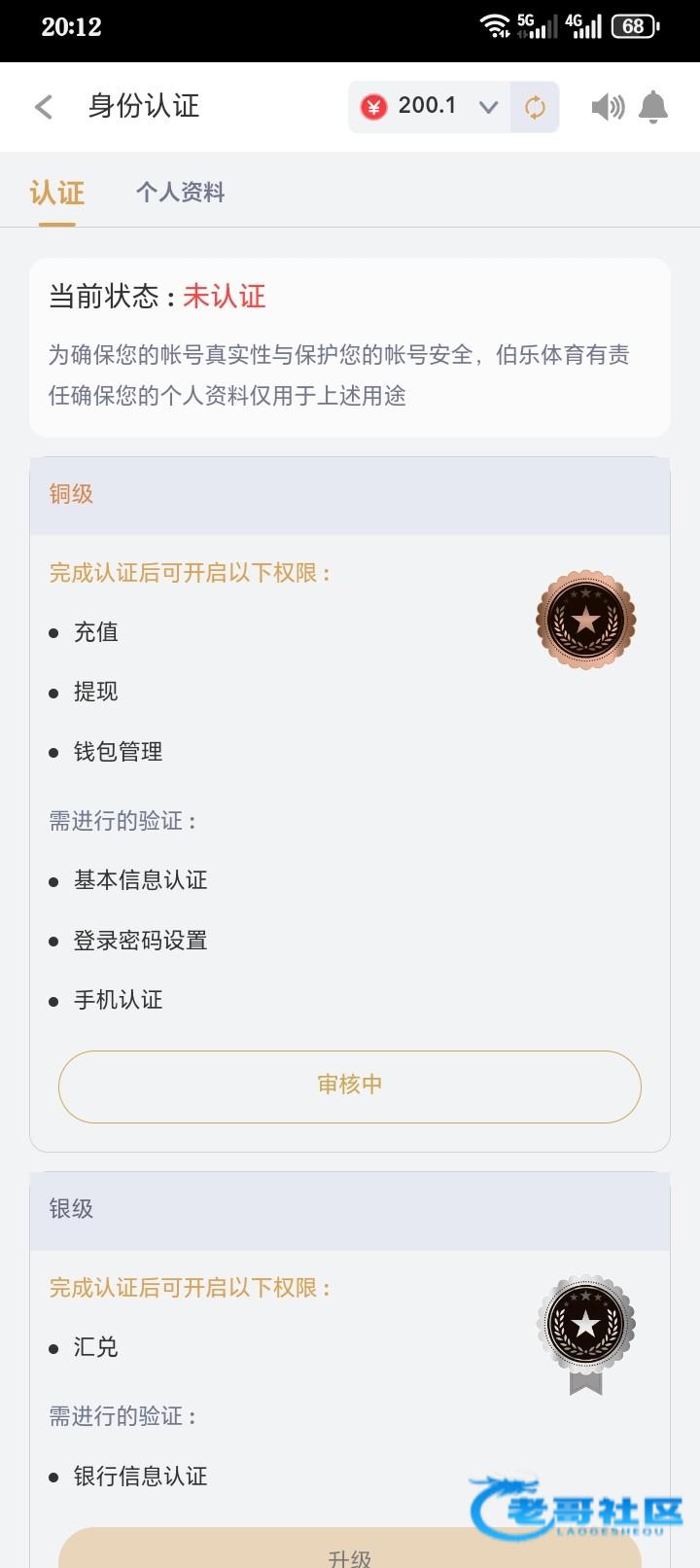Select the 认证 tab
The width and height of the screenshot is (700, 1568).
pyautogui.click(x=57, y=193)
